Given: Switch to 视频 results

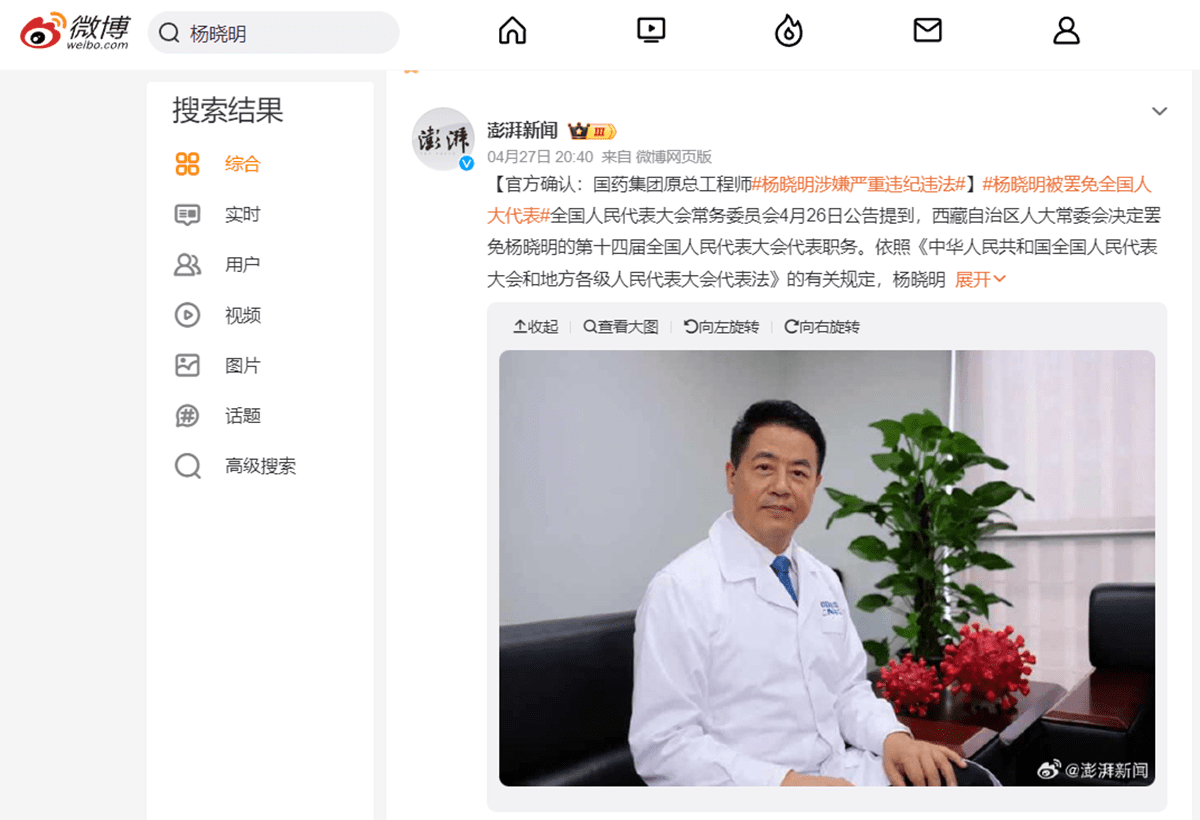Looking at the screenshot, I should coord(241,315).
